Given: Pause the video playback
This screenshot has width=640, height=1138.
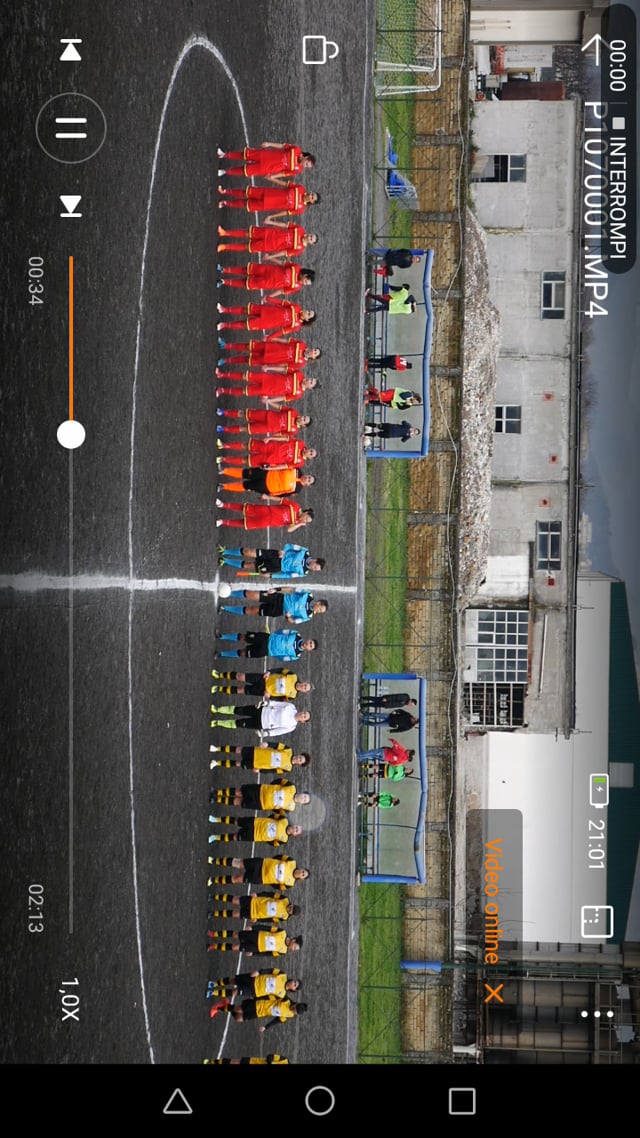Looking at the screenshot, I should coord(71,128).
